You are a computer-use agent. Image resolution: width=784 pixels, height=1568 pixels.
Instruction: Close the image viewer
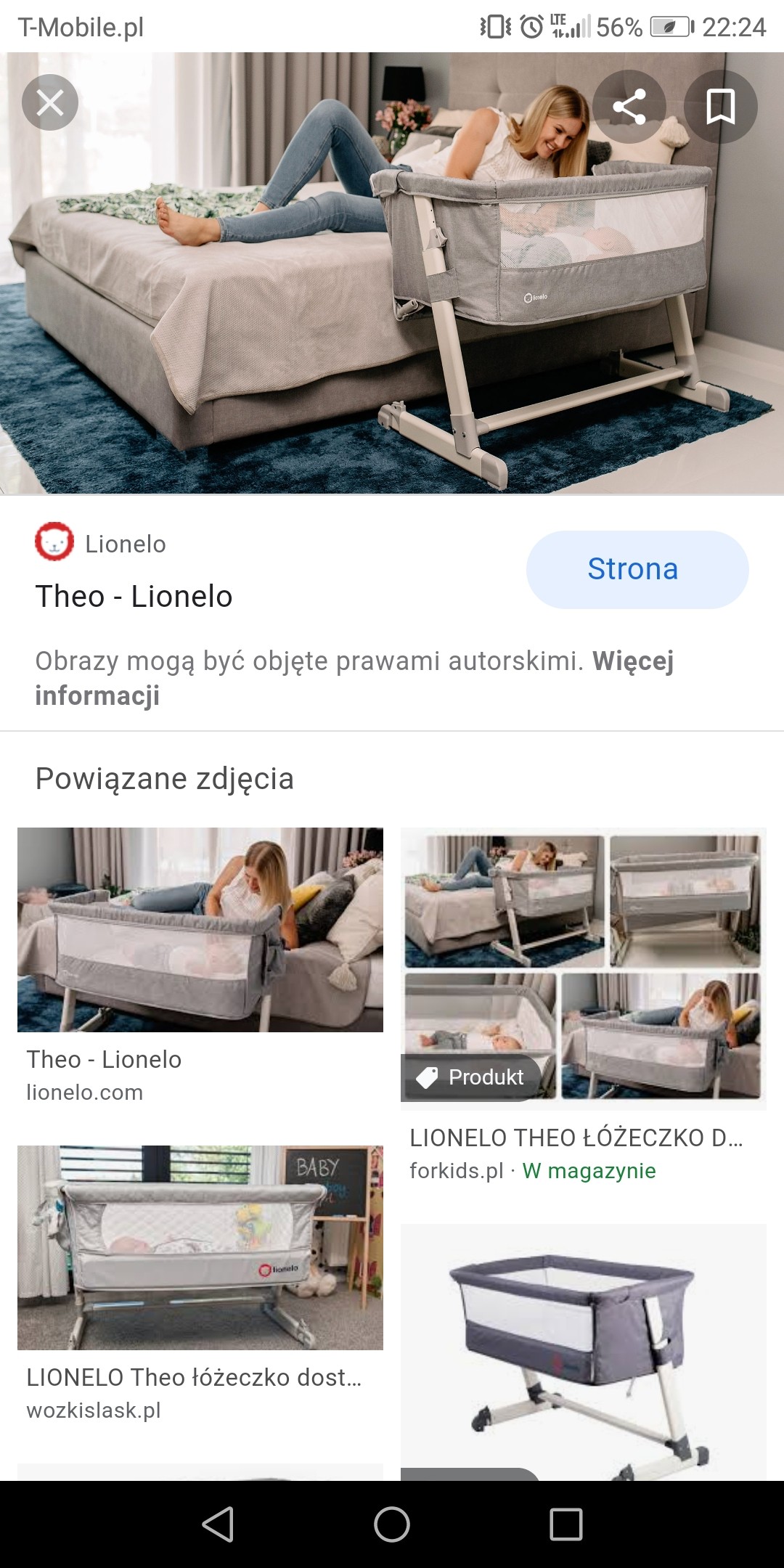tap(50, 103)
